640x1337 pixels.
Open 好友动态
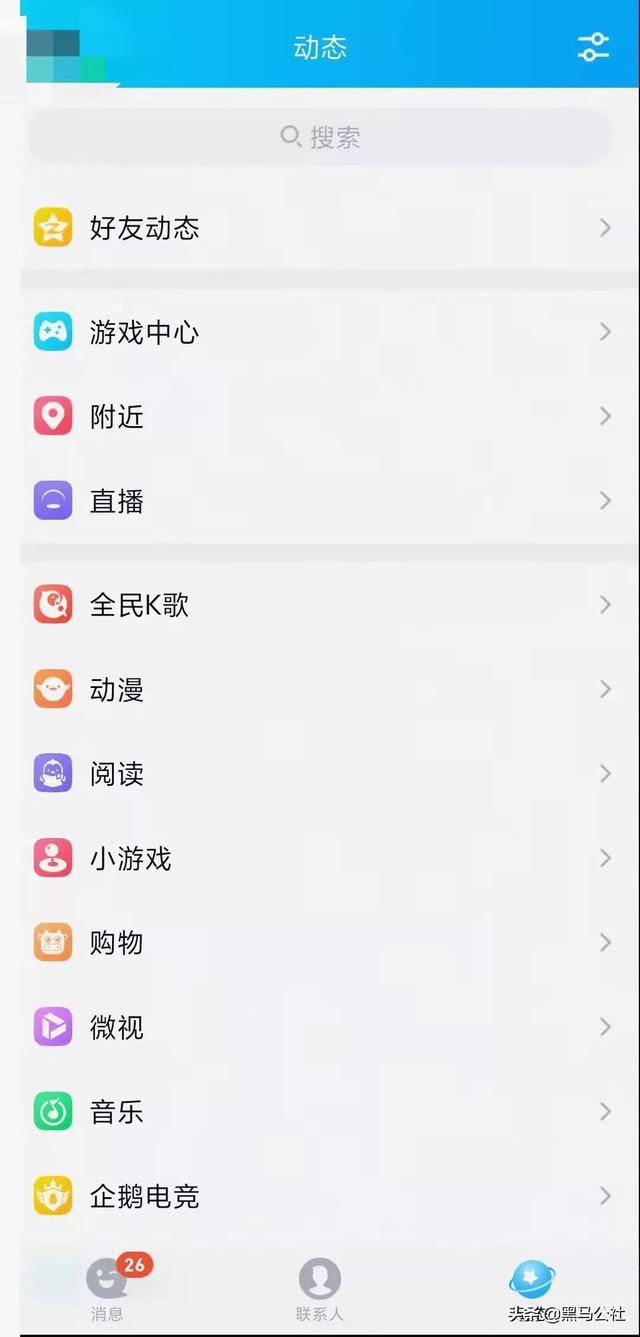320,228
